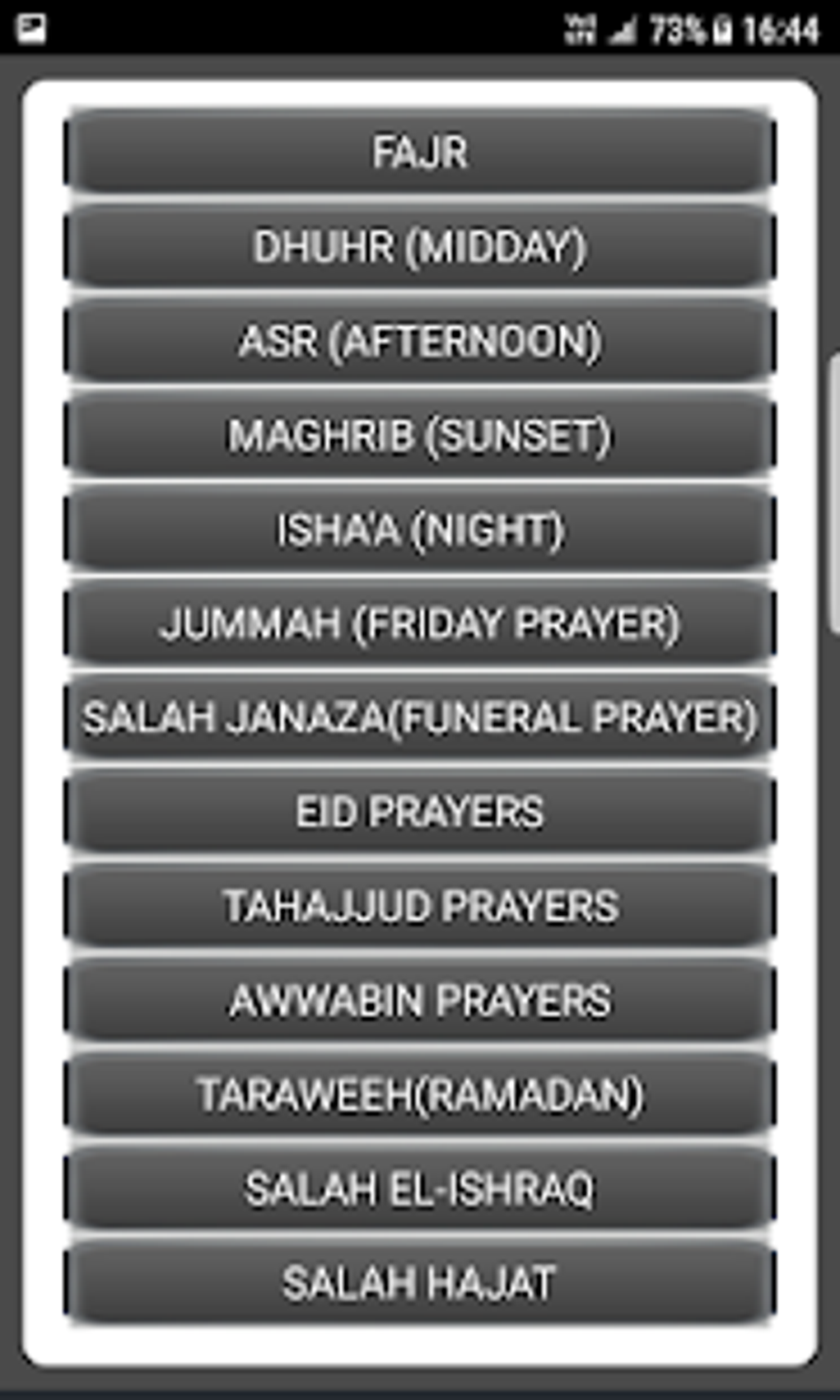The height and width of the screenshot is (1400, 840).
Task: Open AWWABIN PRAYERS
Action: coord(419,1000)
